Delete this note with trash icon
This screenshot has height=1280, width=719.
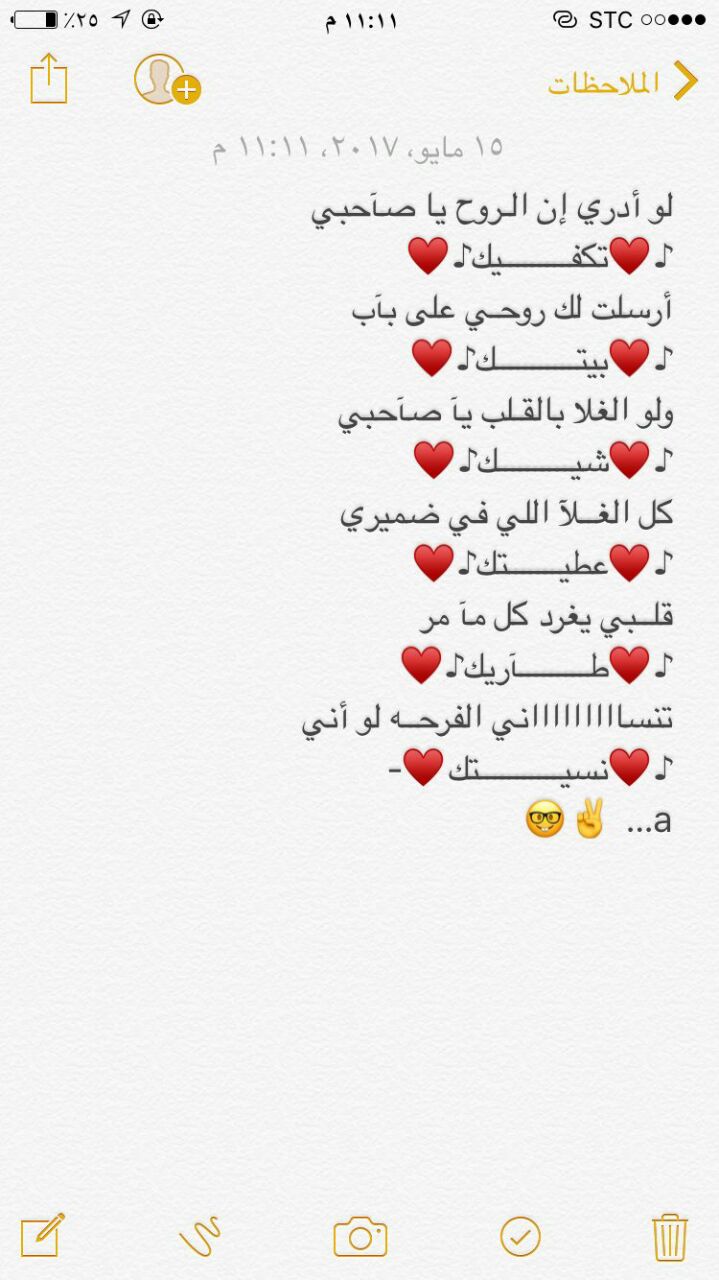tap(669, 1237)
